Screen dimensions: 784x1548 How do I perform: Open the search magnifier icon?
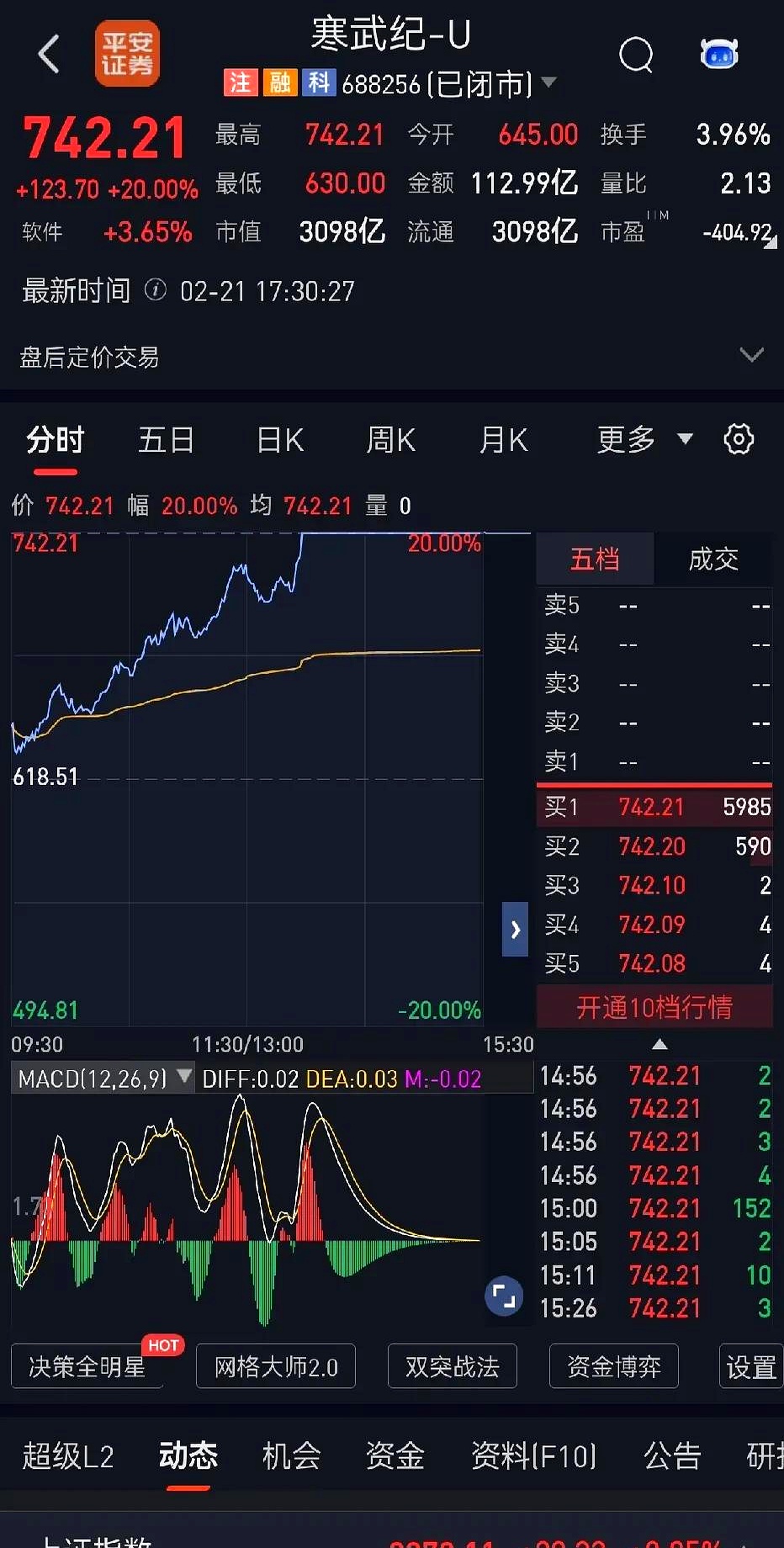[636, 55]
